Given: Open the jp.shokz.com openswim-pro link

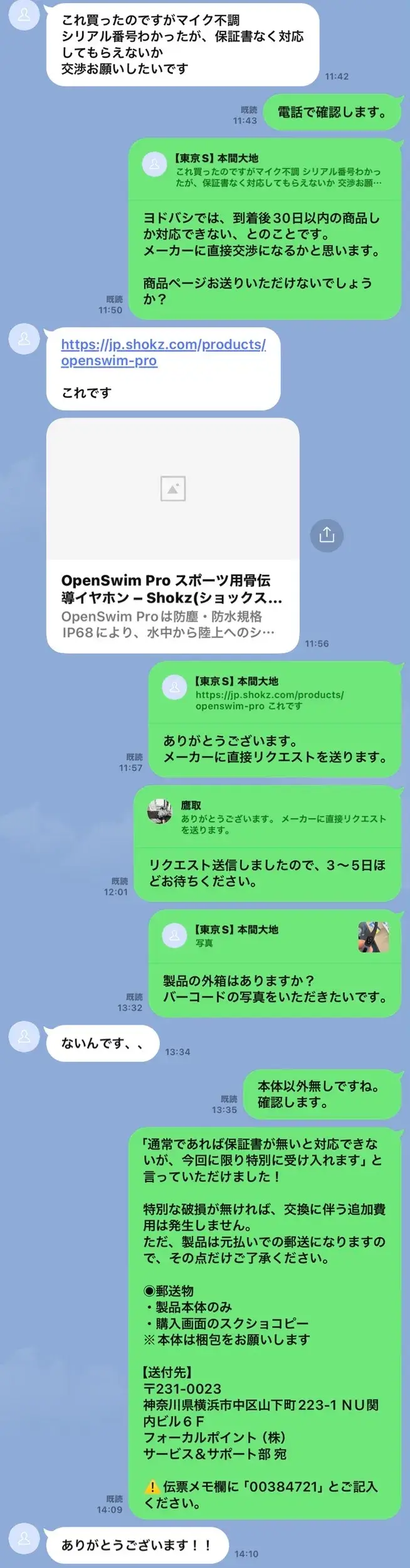Looking at the screenshot, I should (x=163, y=352).
